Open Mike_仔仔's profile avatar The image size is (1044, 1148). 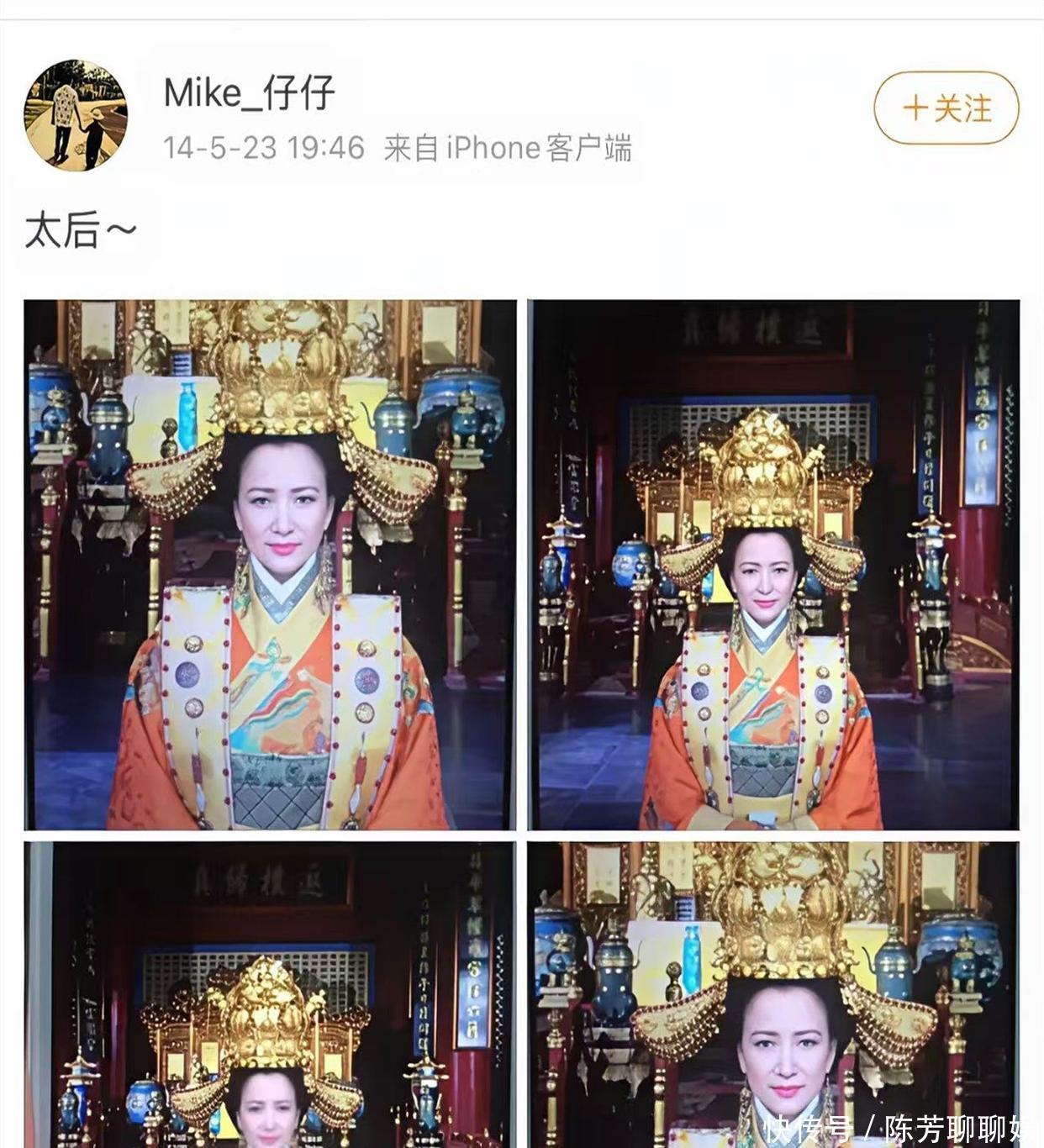point(76,116)
